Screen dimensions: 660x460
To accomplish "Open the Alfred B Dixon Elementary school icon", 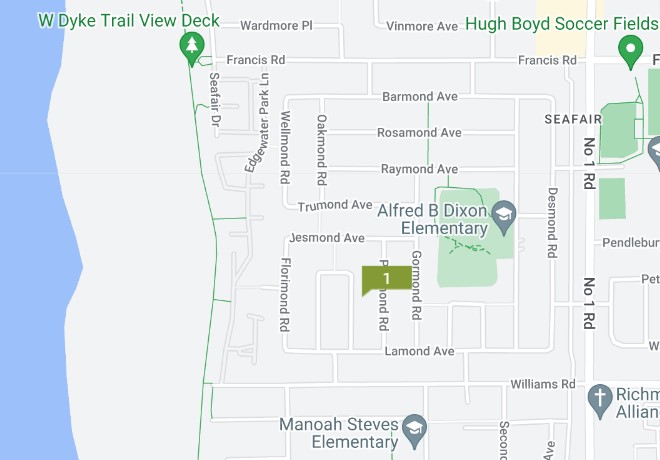I will (x=502, y=212).
